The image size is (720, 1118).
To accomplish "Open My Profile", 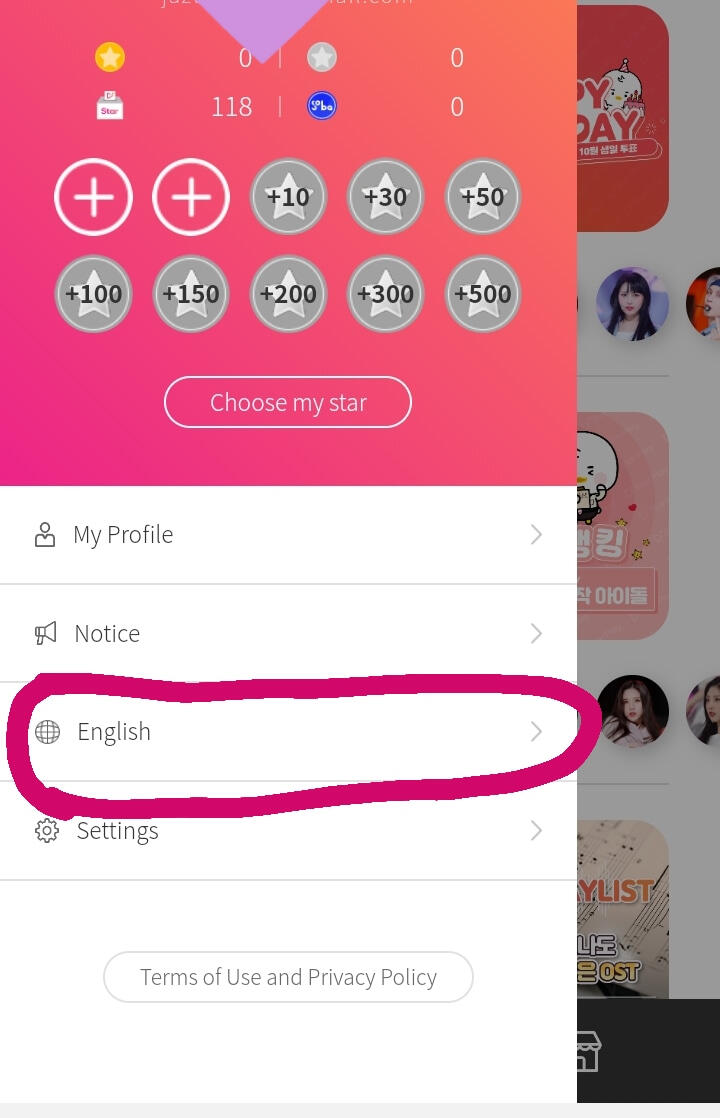I will [x=288, y=535].
